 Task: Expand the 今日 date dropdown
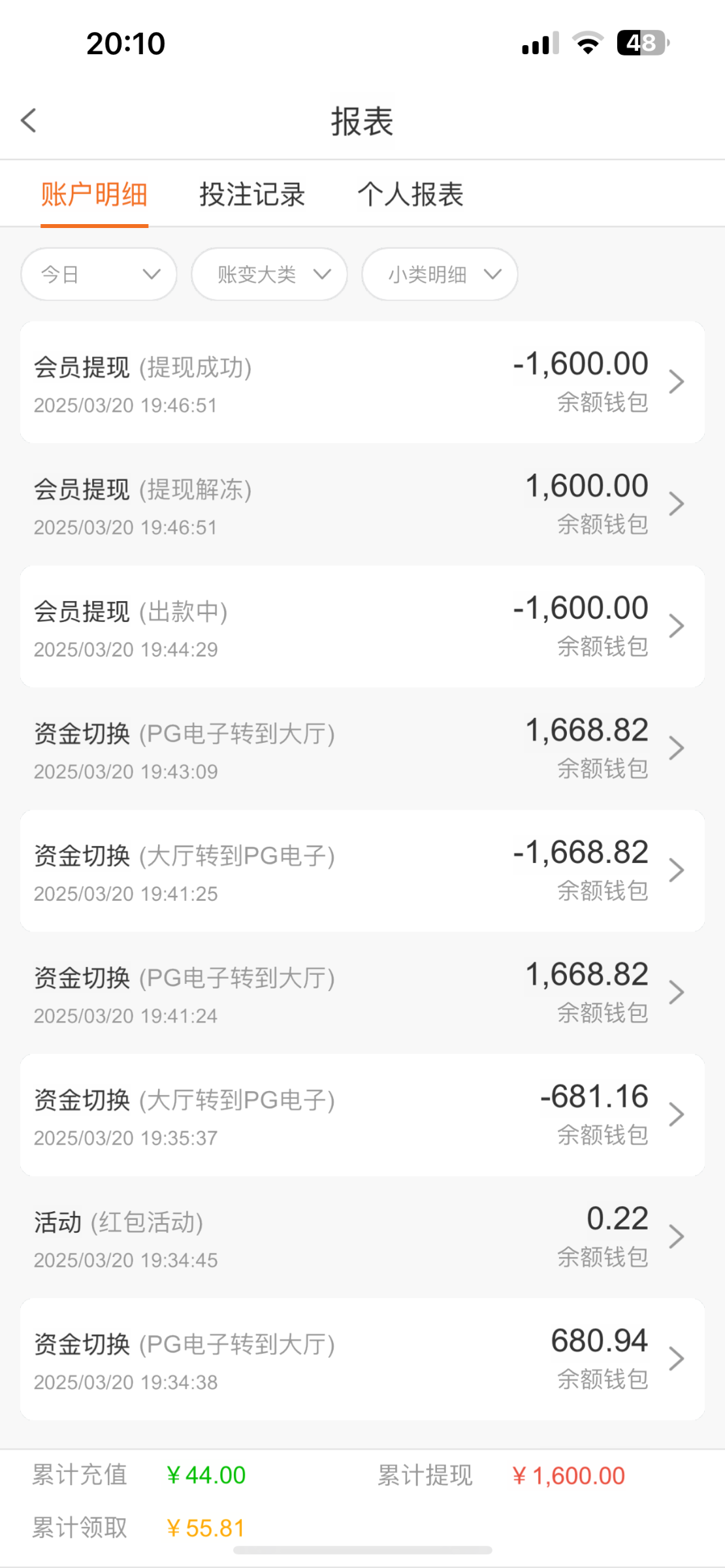click(99, 274)
